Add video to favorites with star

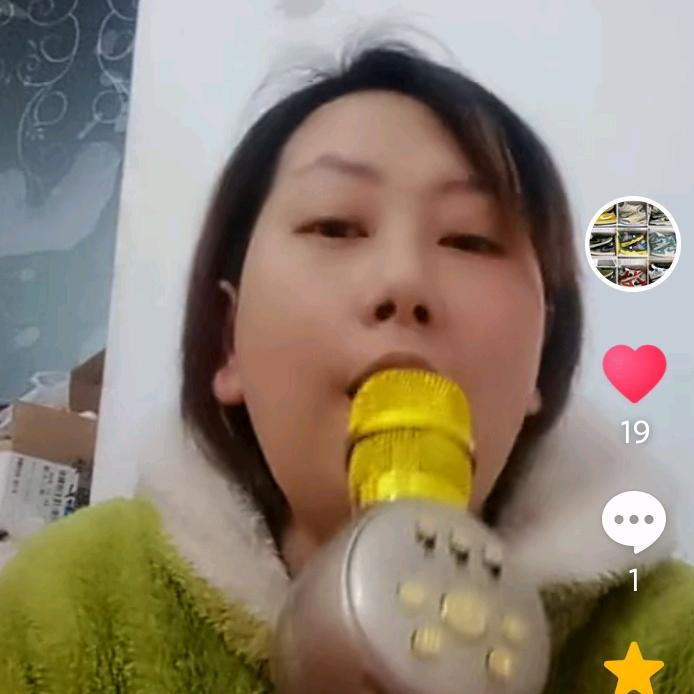coord(634,670)
